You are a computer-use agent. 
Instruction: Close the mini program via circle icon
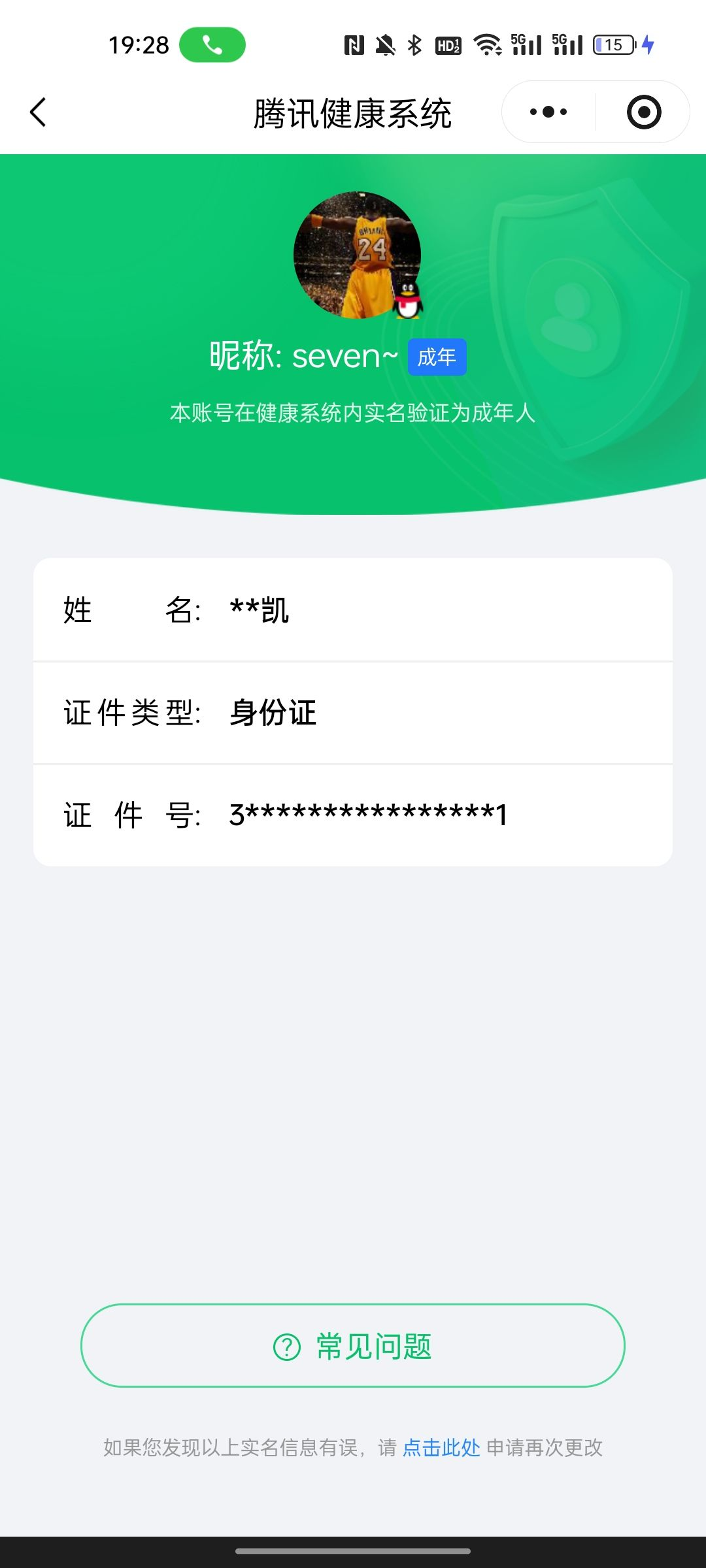coord(644,112)
